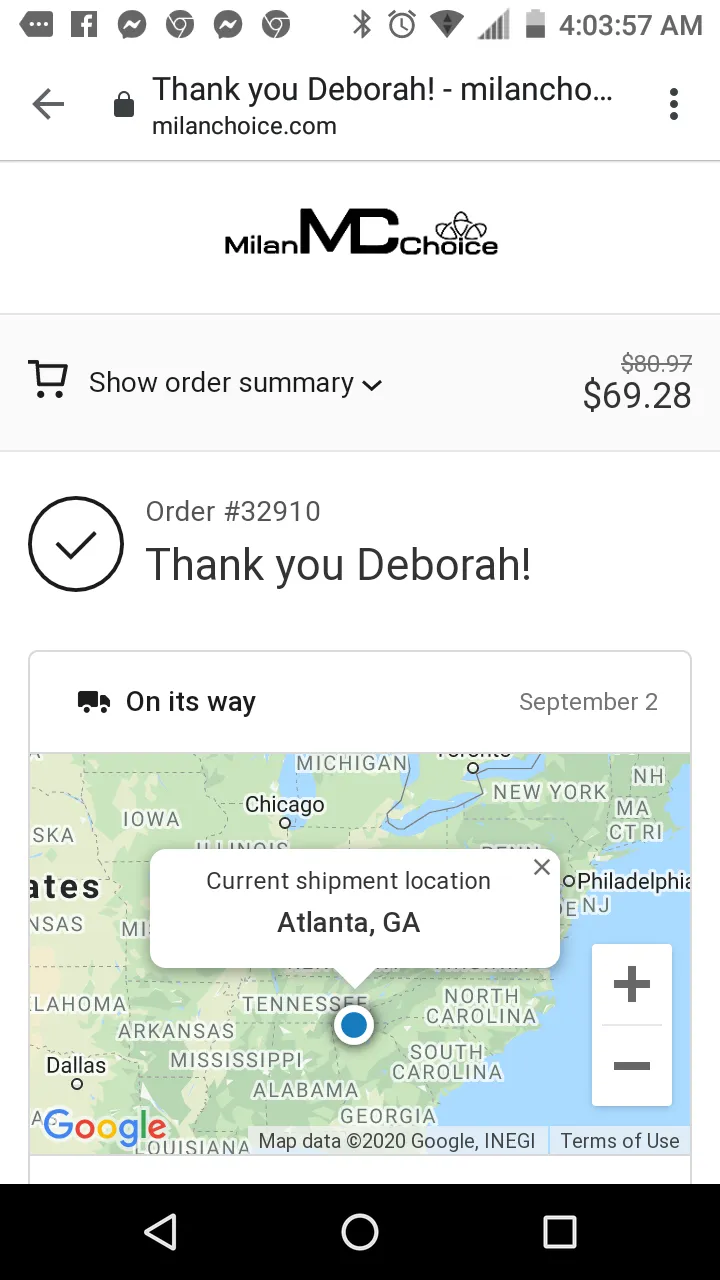Viewport: 720px width, 1280px height.
Task: Close the browser tab with back arrow
Action: tap(48, 104)
